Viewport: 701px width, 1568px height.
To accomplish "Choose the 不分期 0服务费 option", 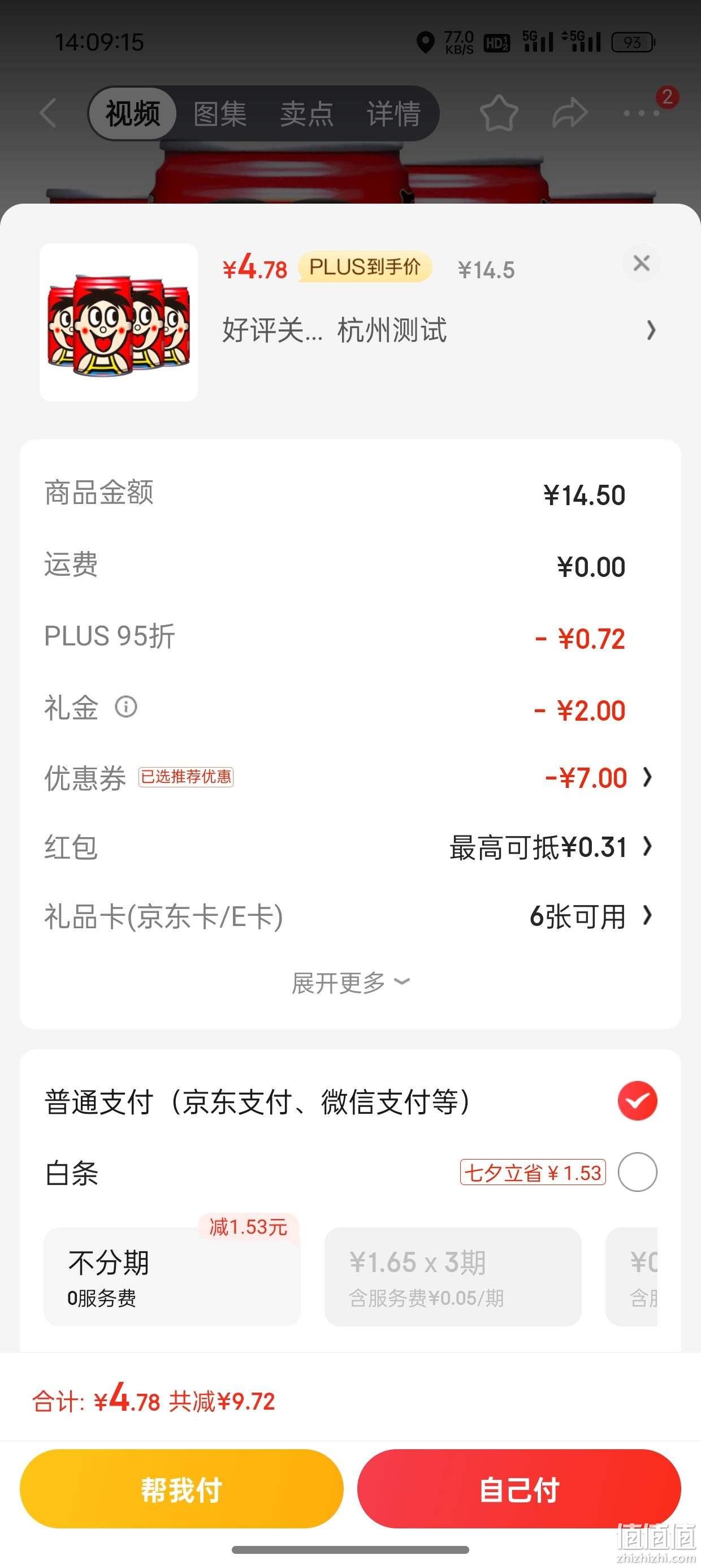I will point(172,1277).
